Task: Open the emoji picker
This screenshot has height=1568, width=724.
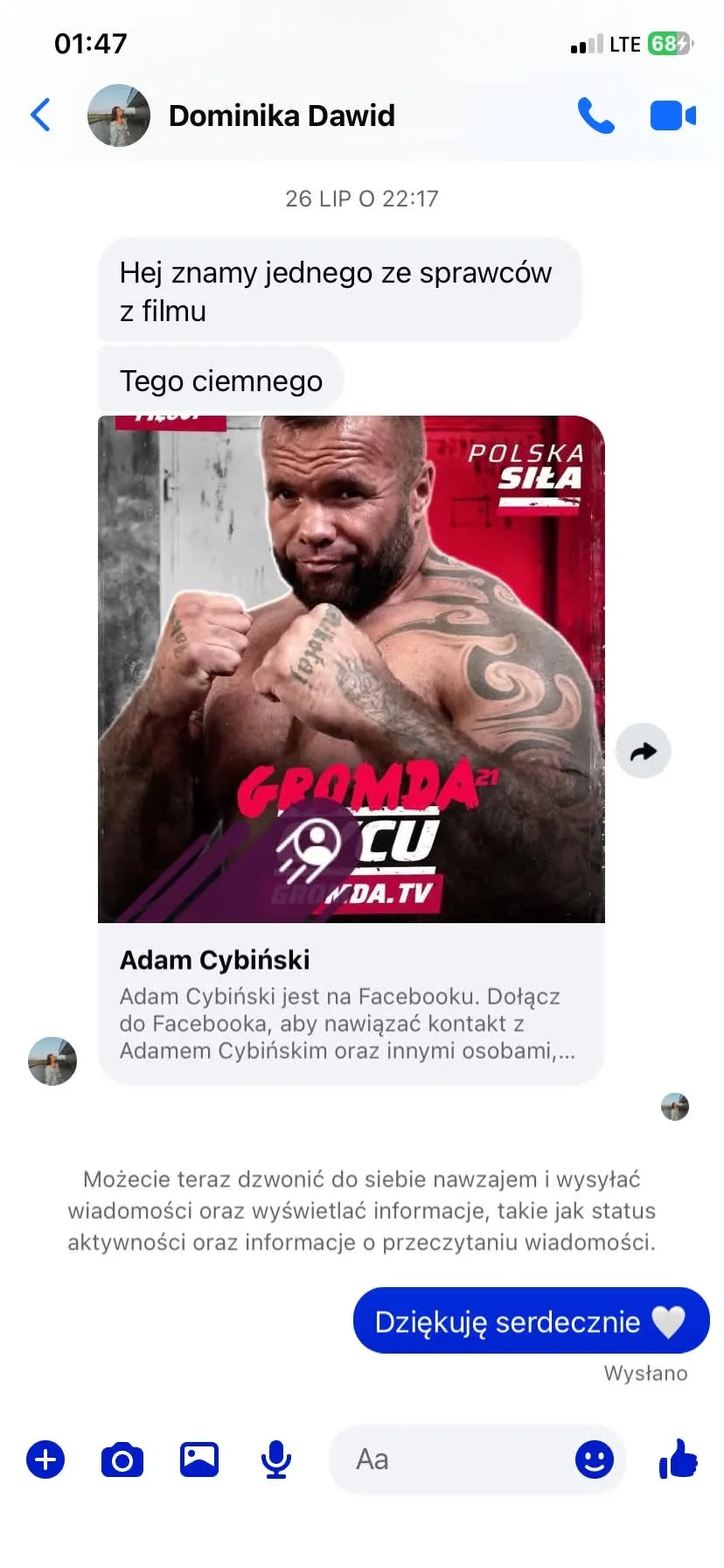Action: point(595,1459)
